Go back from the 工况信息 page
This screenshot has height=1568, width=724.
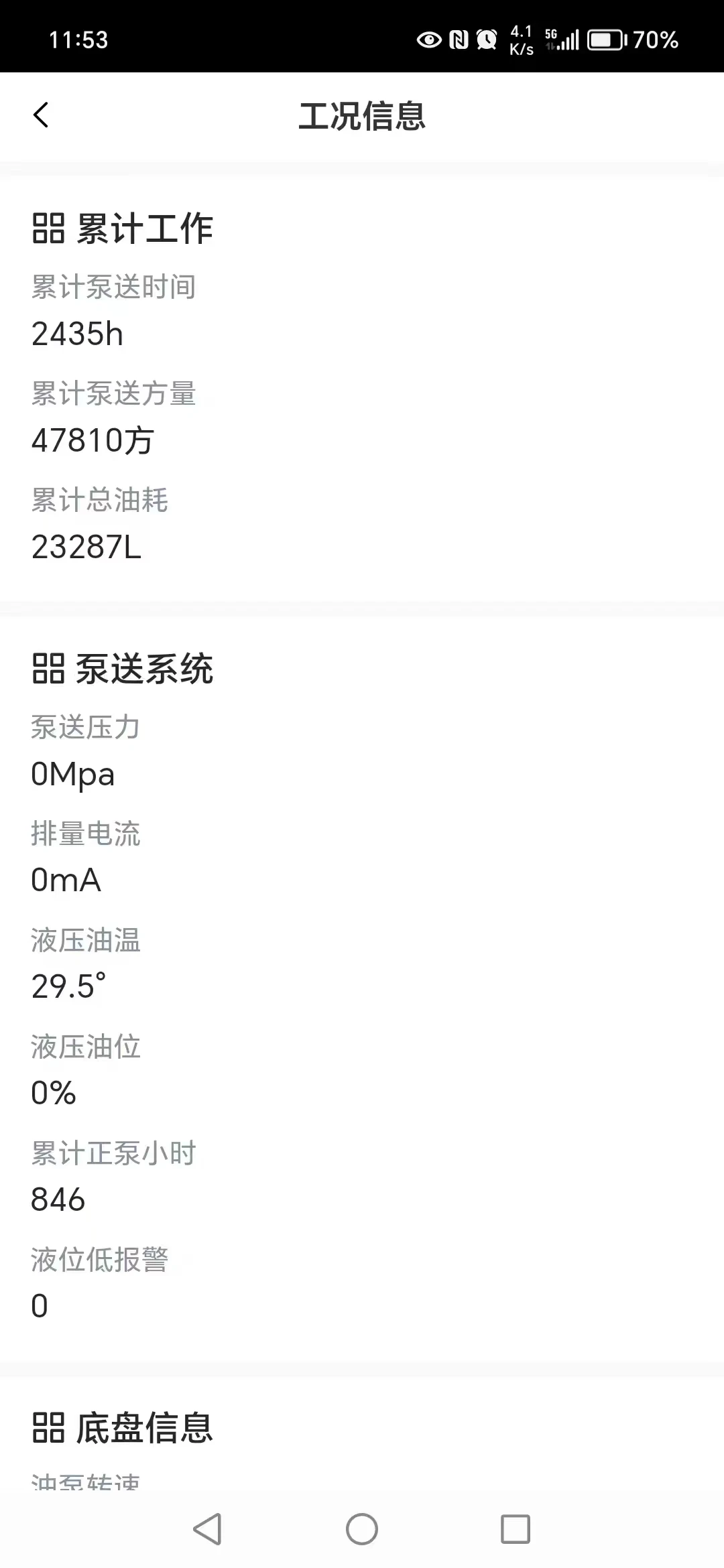[x=41, y=115]
